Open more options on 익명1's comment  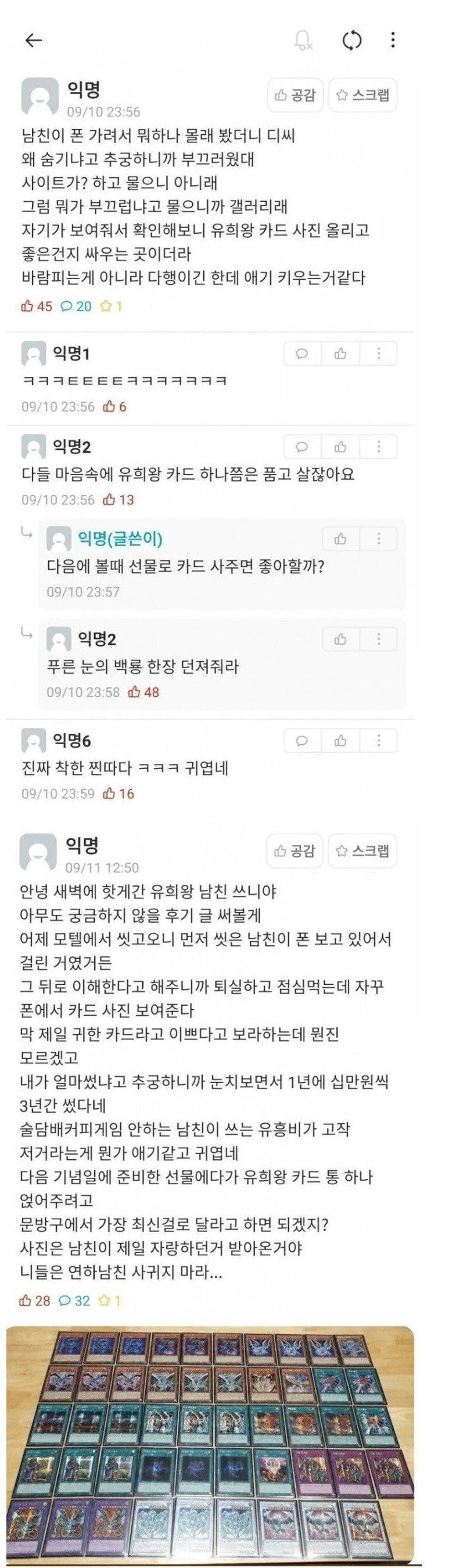tap(379, 353)
